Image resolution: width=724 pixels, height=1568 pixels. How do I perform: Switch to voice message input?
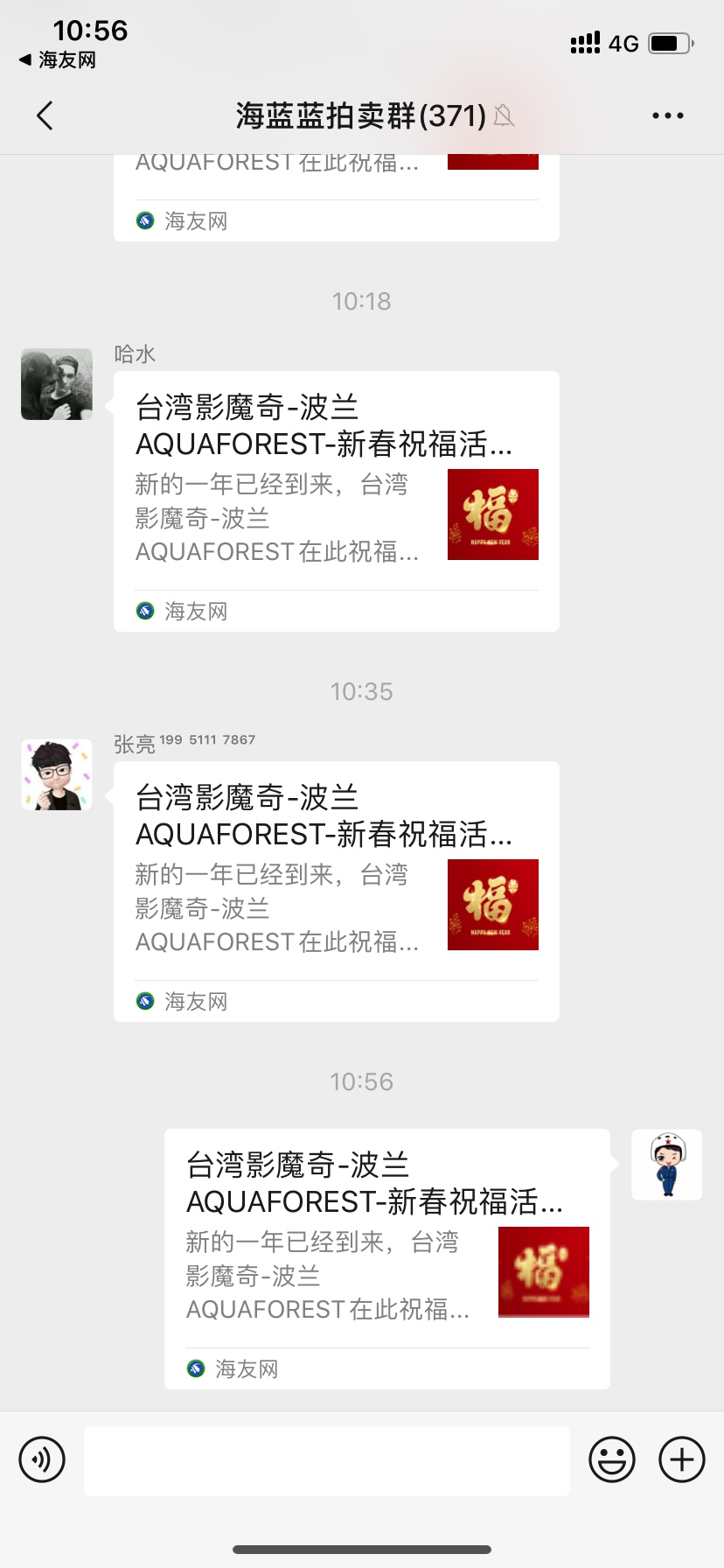(42, 1459)
